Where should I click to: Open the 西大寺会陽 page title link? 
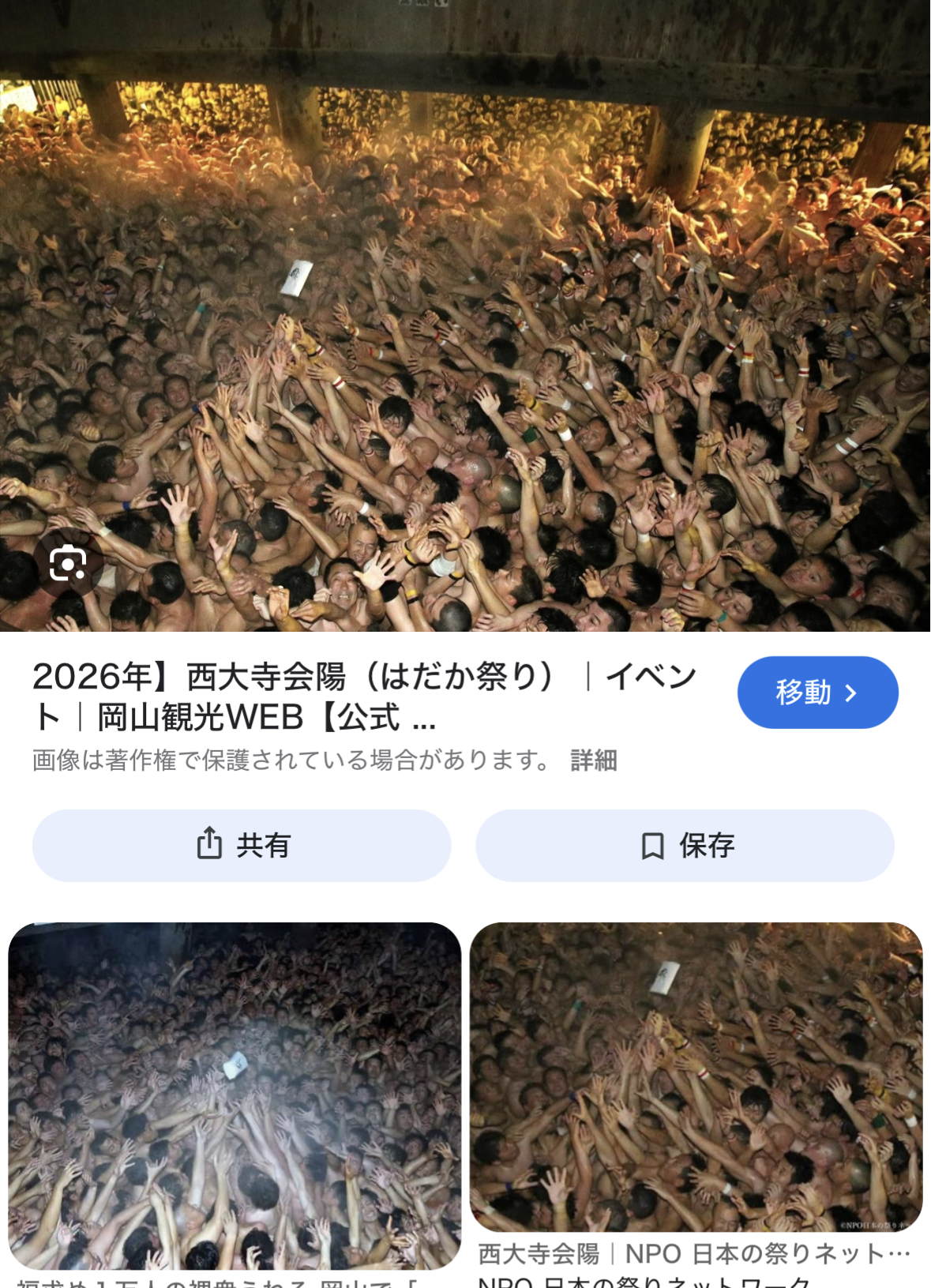363,697
